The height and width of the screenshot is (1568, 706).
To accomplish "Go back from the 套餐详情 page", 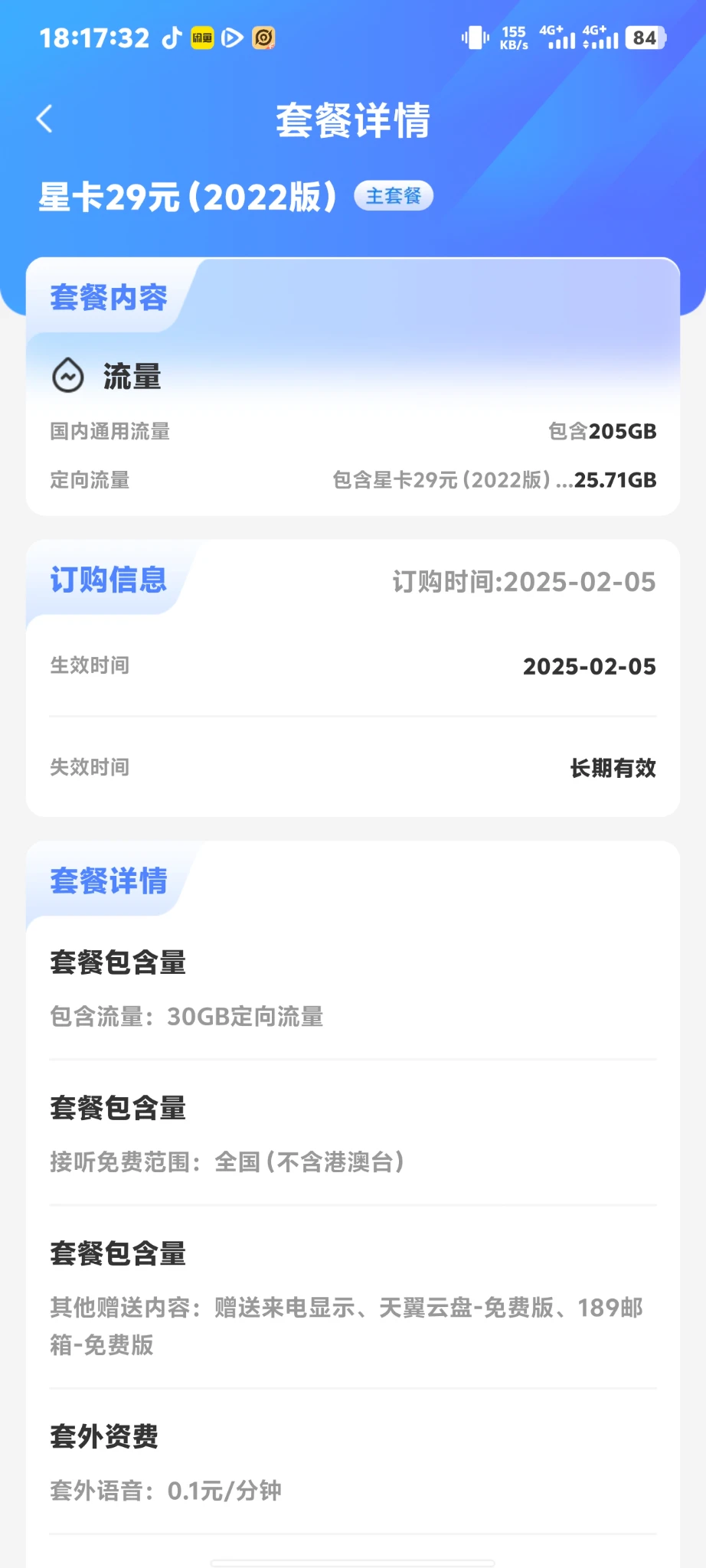I will click(44, 119).
